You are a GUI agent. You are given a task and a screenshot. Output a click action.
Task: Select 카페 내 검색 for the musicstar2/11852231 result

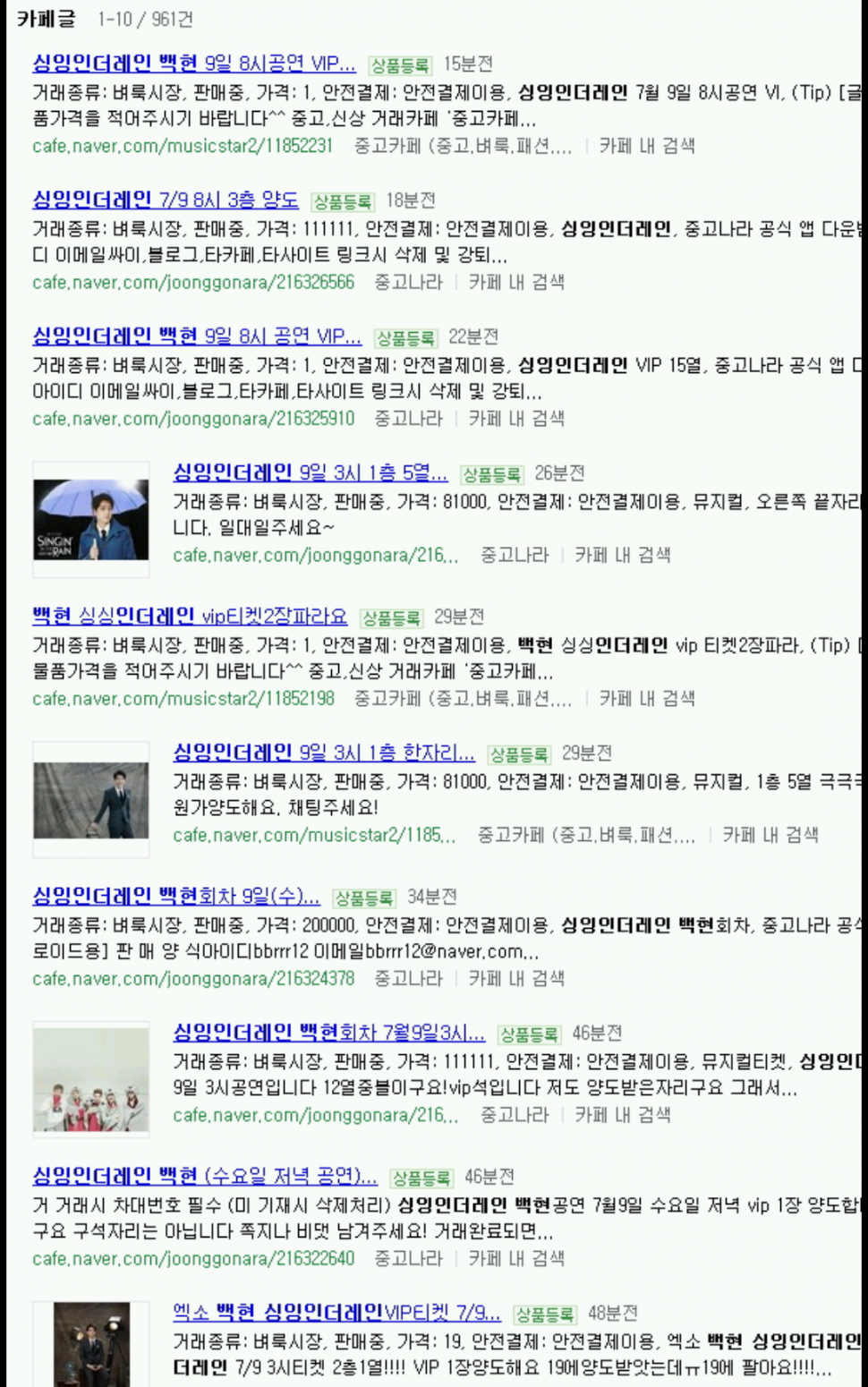pos(646,146)
